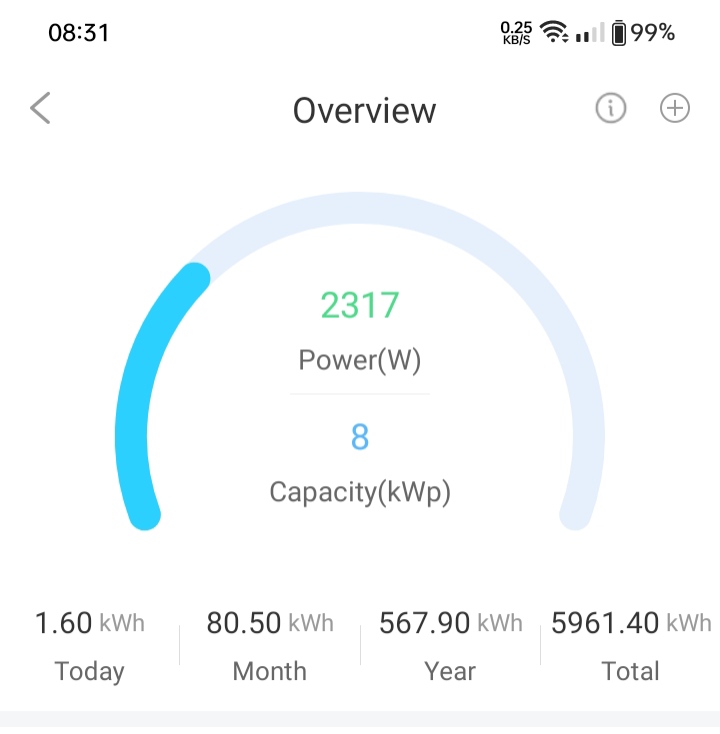Image resolution: width=720 pixels, height=734 pixels.
Task: Go back from the Overview screen
Action: click(40, 108)
